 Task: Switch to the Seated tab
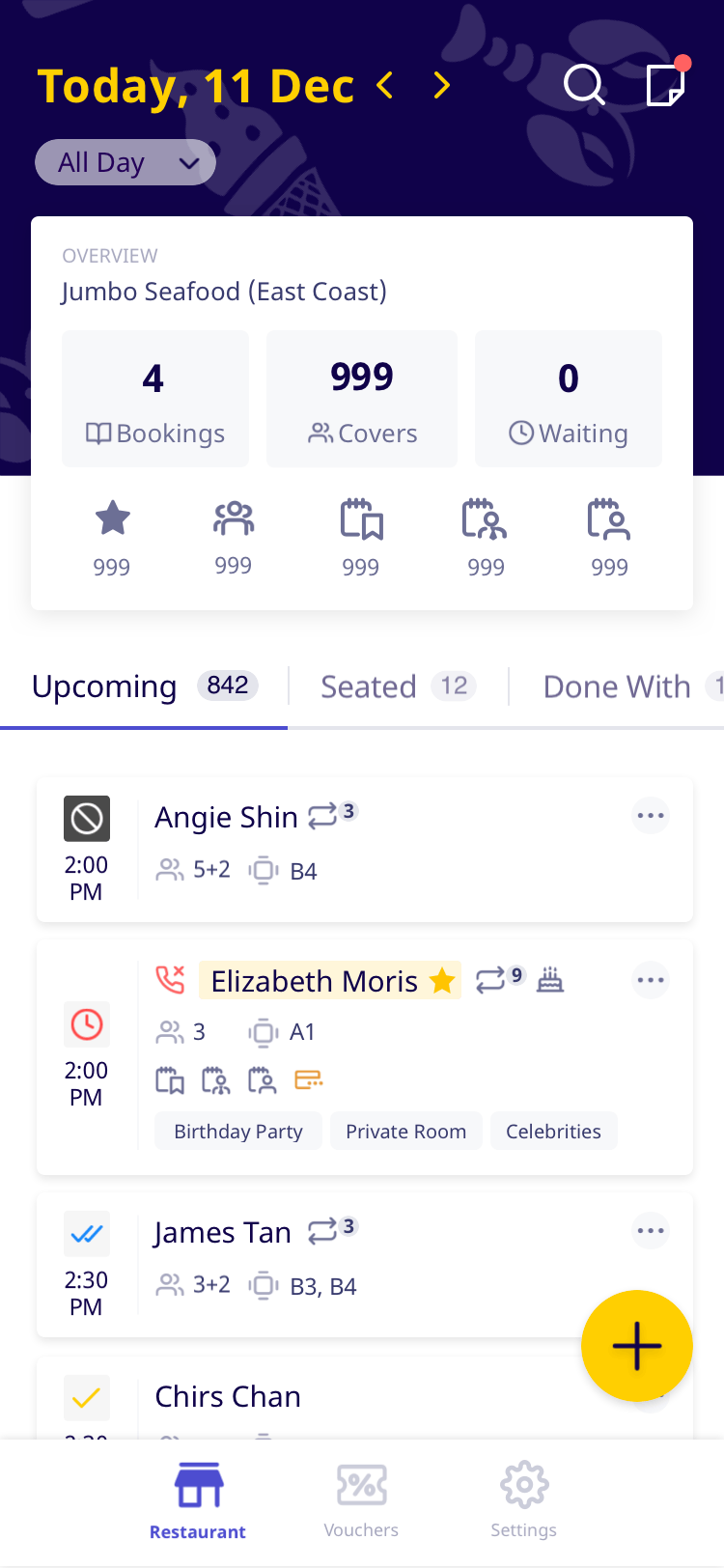pos(397,686)
